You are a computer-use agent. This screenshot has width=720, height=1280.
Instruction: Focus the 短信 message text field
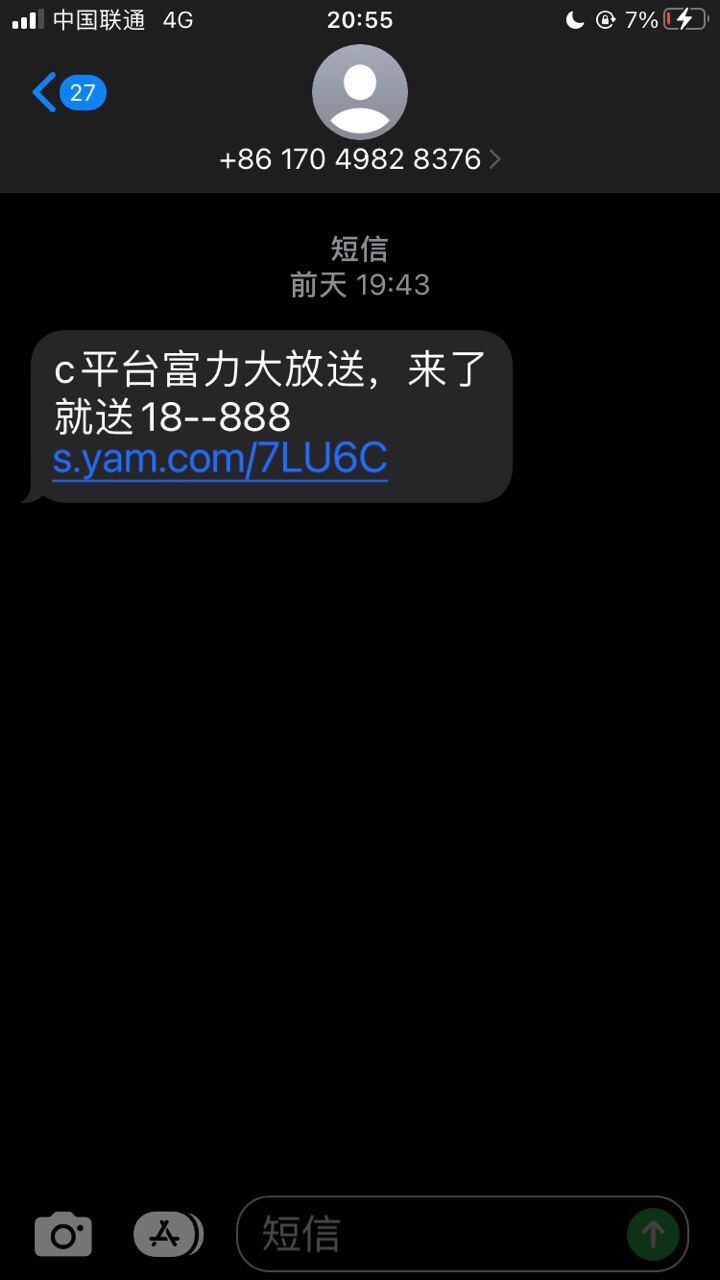tap(430, 1234)
